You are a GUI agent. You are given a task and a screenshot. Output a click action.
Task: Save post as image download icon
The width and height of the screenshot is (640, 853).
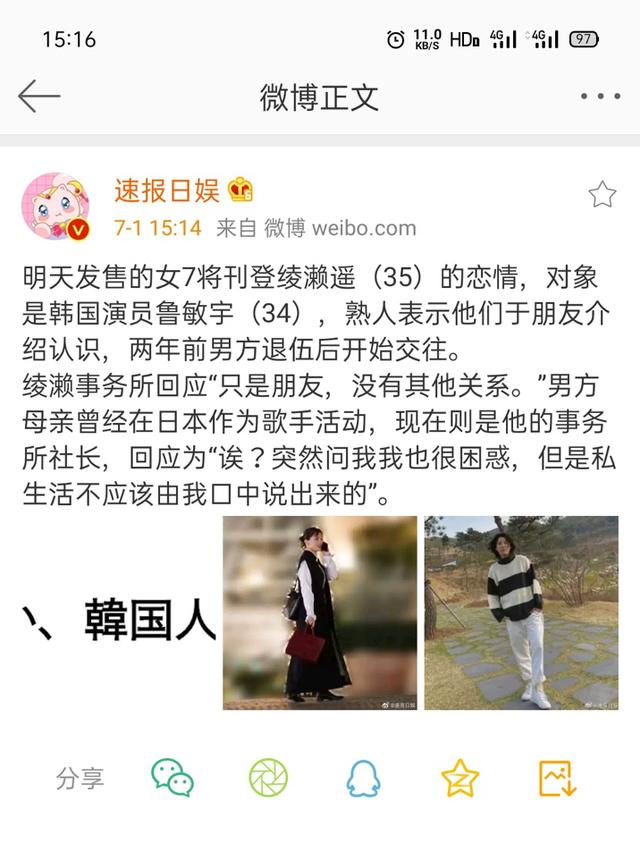[x=556, y=777]
